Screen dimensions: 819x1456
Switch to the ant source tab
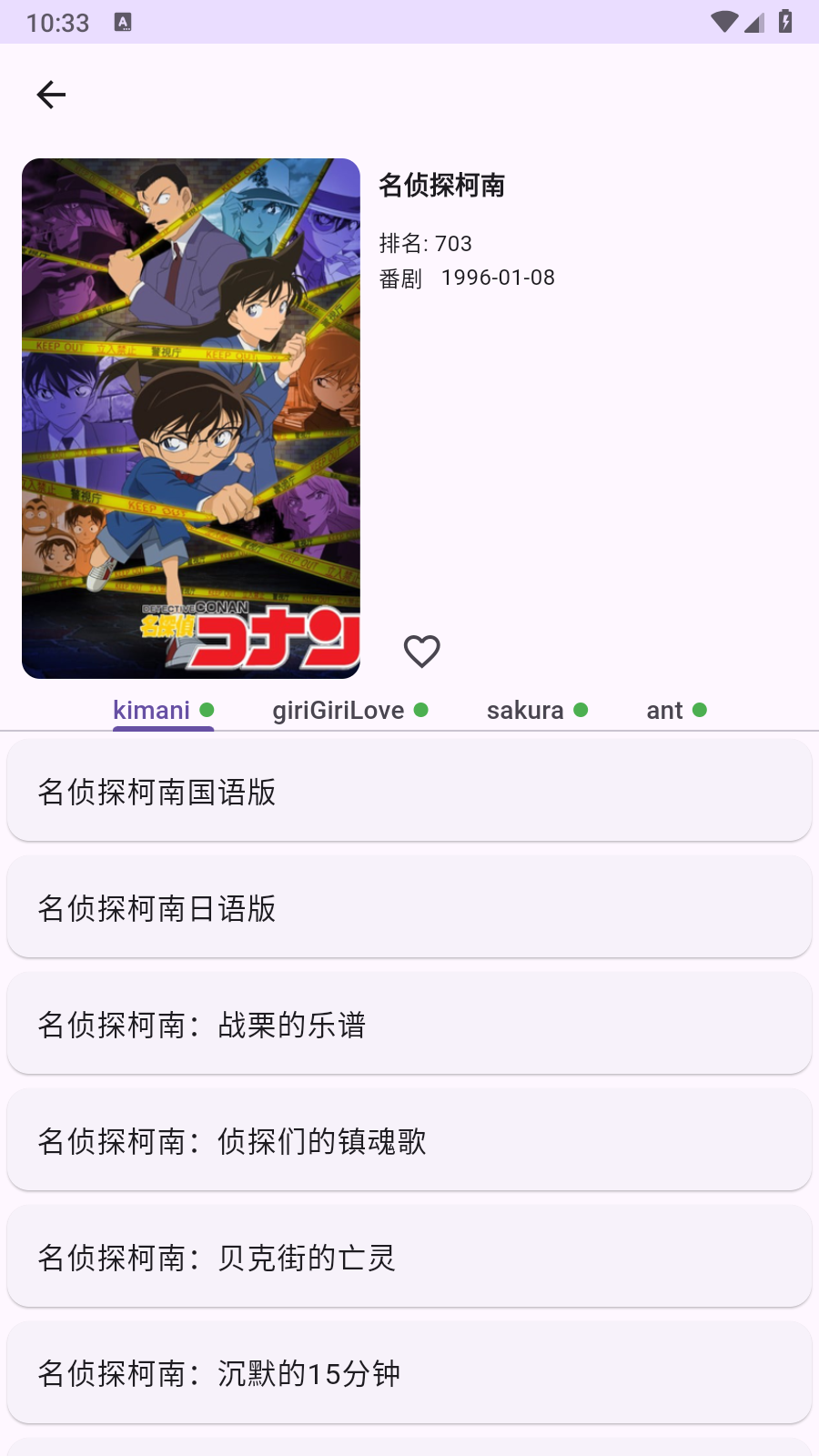665,710
